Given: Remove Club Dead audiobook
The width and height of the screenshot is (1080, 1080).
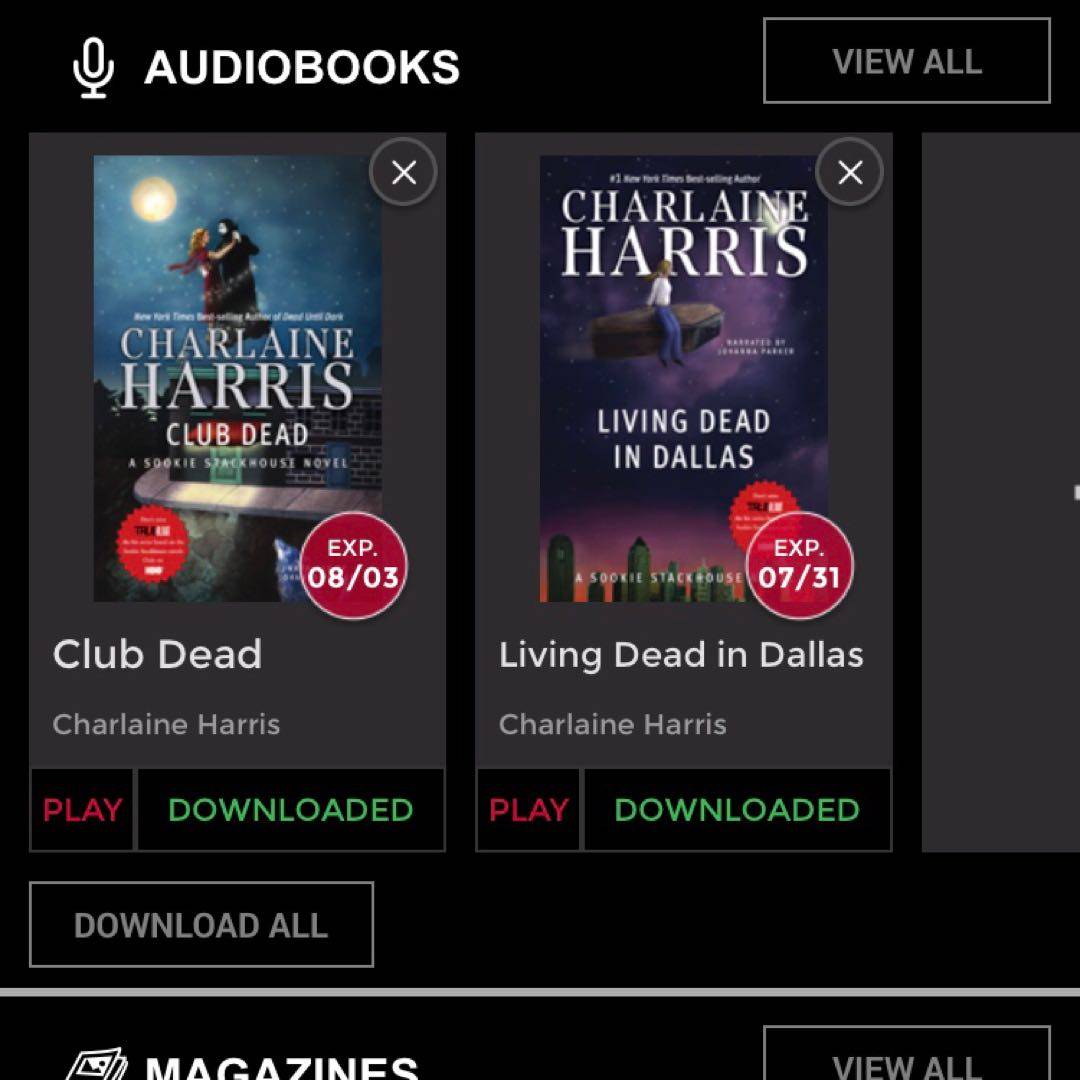Looking at the screenshot, I should (403, 173).
